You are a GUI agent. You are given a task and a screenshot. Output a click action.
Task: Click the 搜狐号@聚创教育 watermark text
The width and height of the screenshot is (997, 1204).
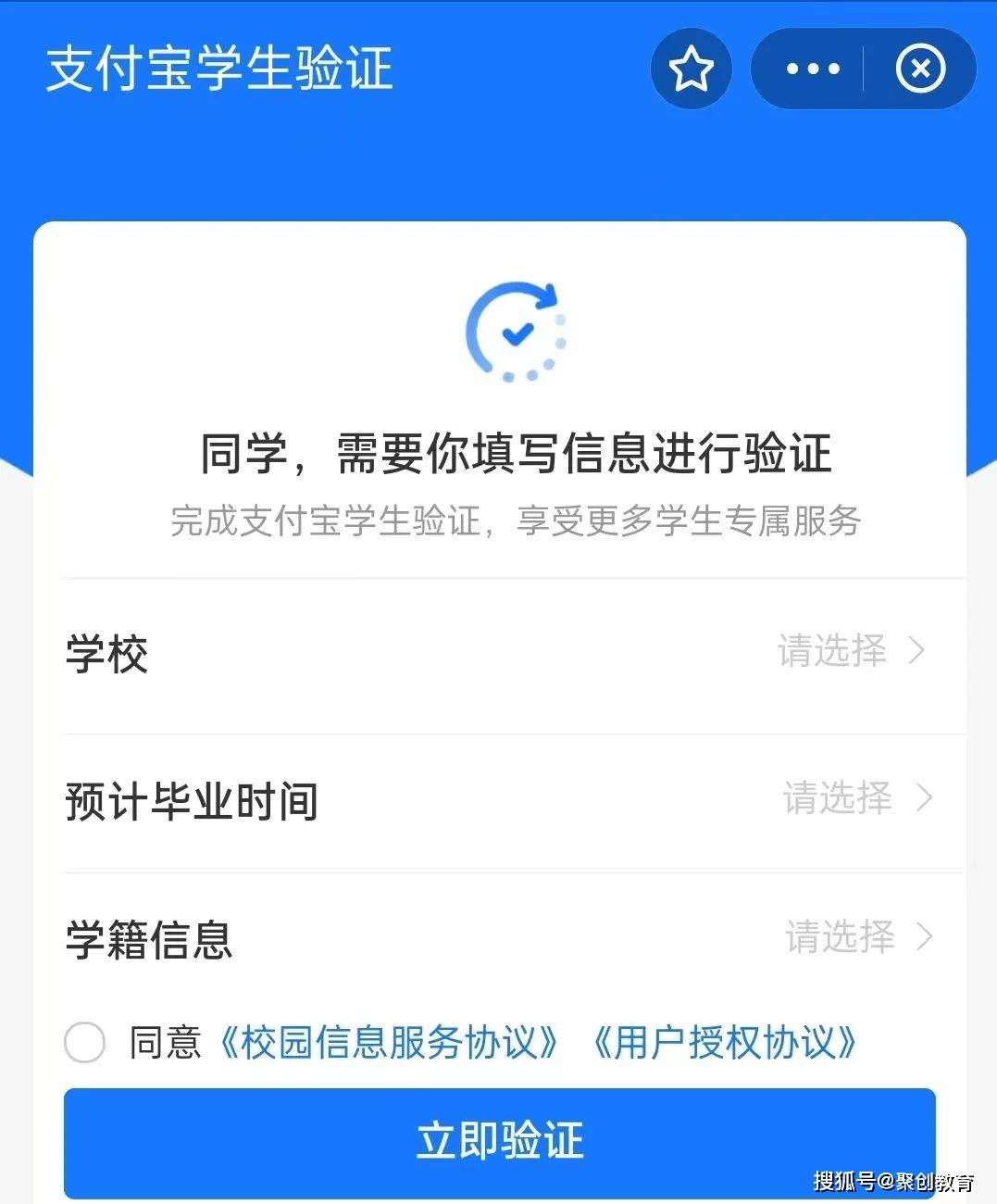tap(893, 1178)
